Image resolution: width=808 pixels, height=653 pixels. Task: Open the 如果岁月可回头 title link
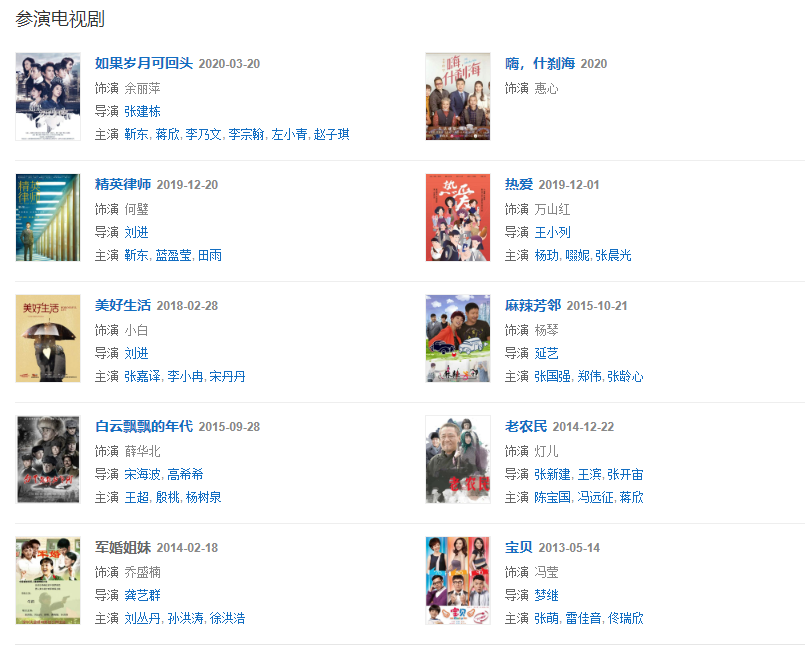click(x=143, y=63)
